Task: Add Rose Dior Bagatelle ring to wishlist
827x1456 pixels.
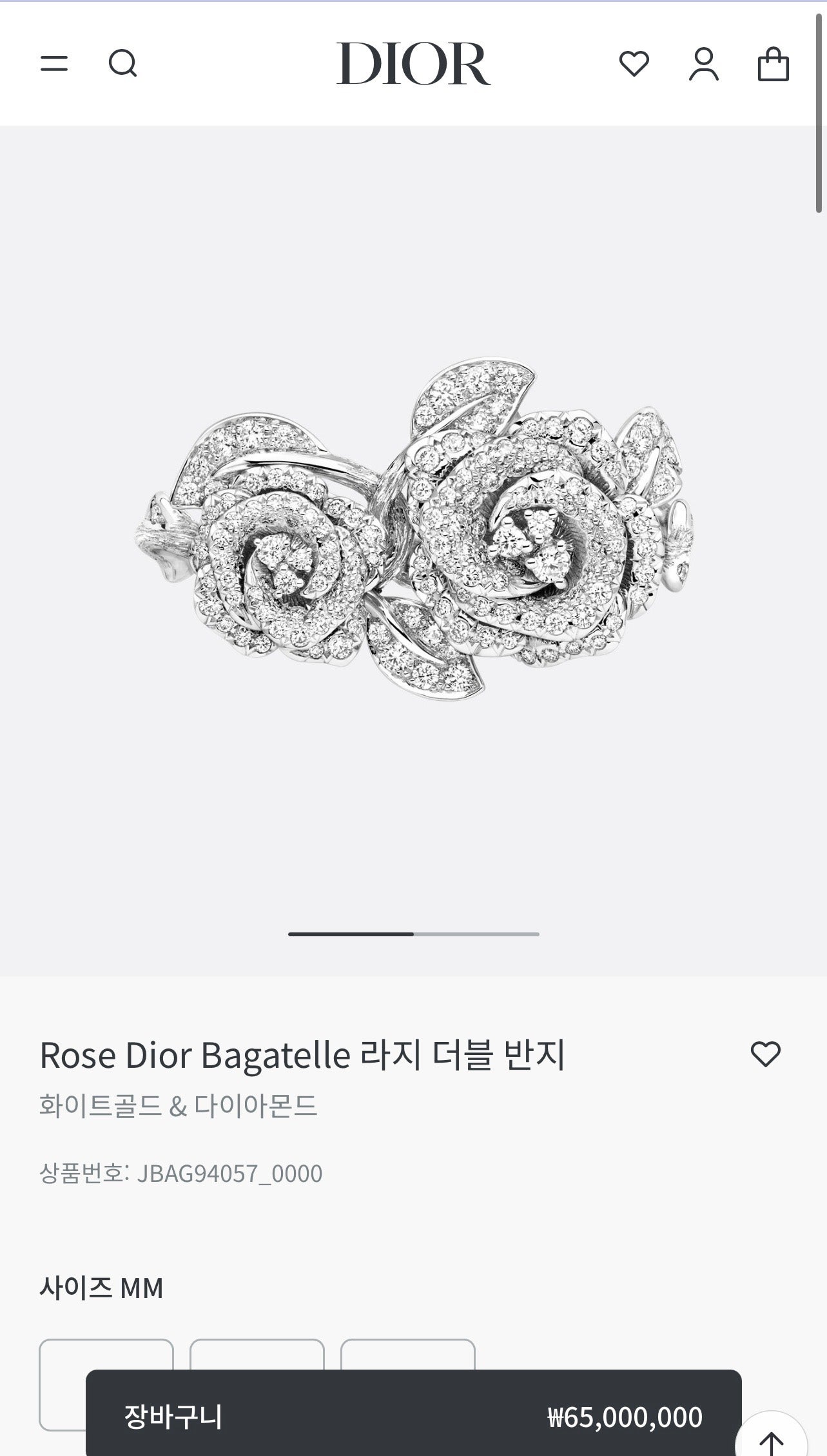Action: [765, 1054]
